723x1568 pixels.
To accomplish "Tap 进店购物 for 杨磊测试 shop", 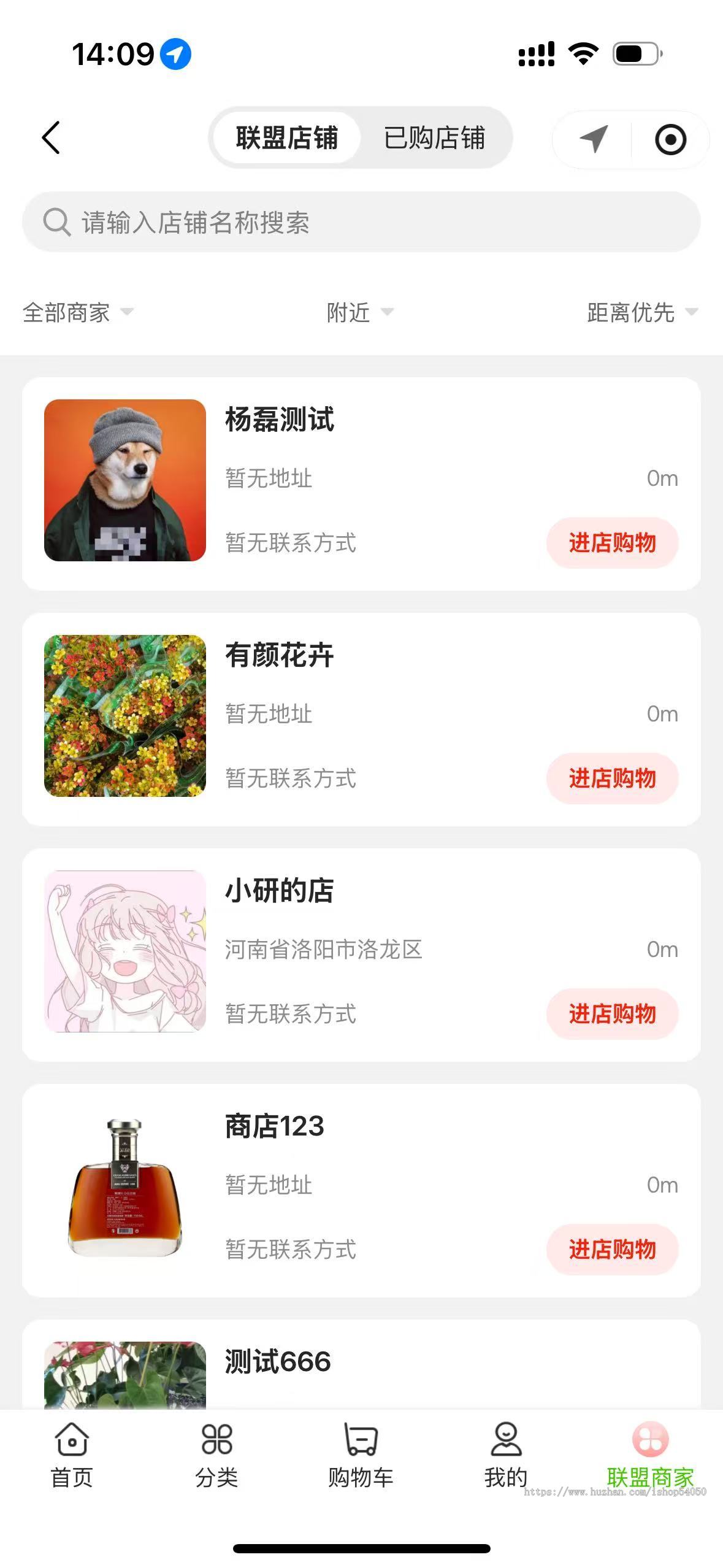I will coord(612,542).
